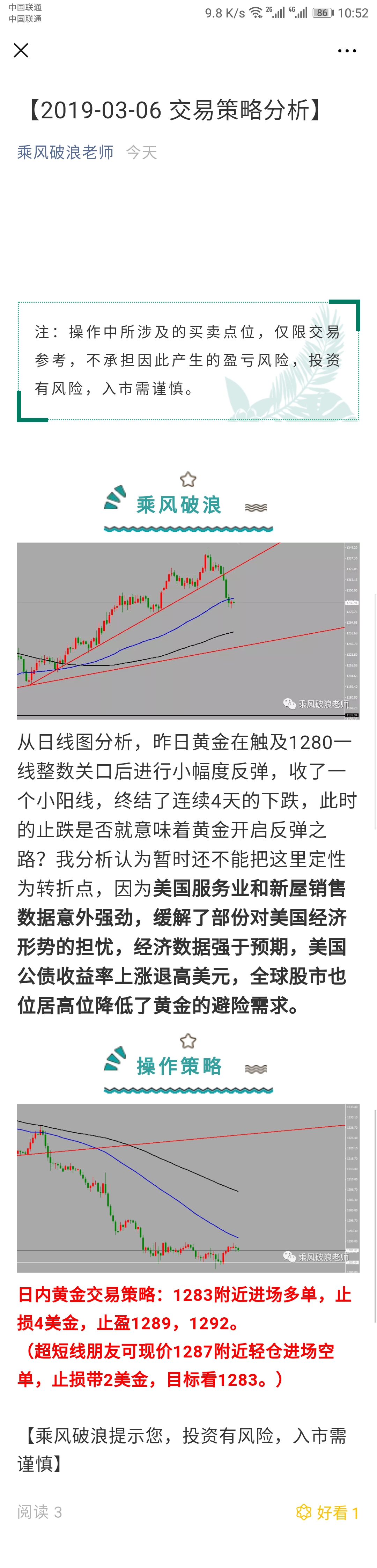This screenshot has height=1568, width=377.
Task: Open author 乘风破浪老师 profile link
Action: pos(65,152)
